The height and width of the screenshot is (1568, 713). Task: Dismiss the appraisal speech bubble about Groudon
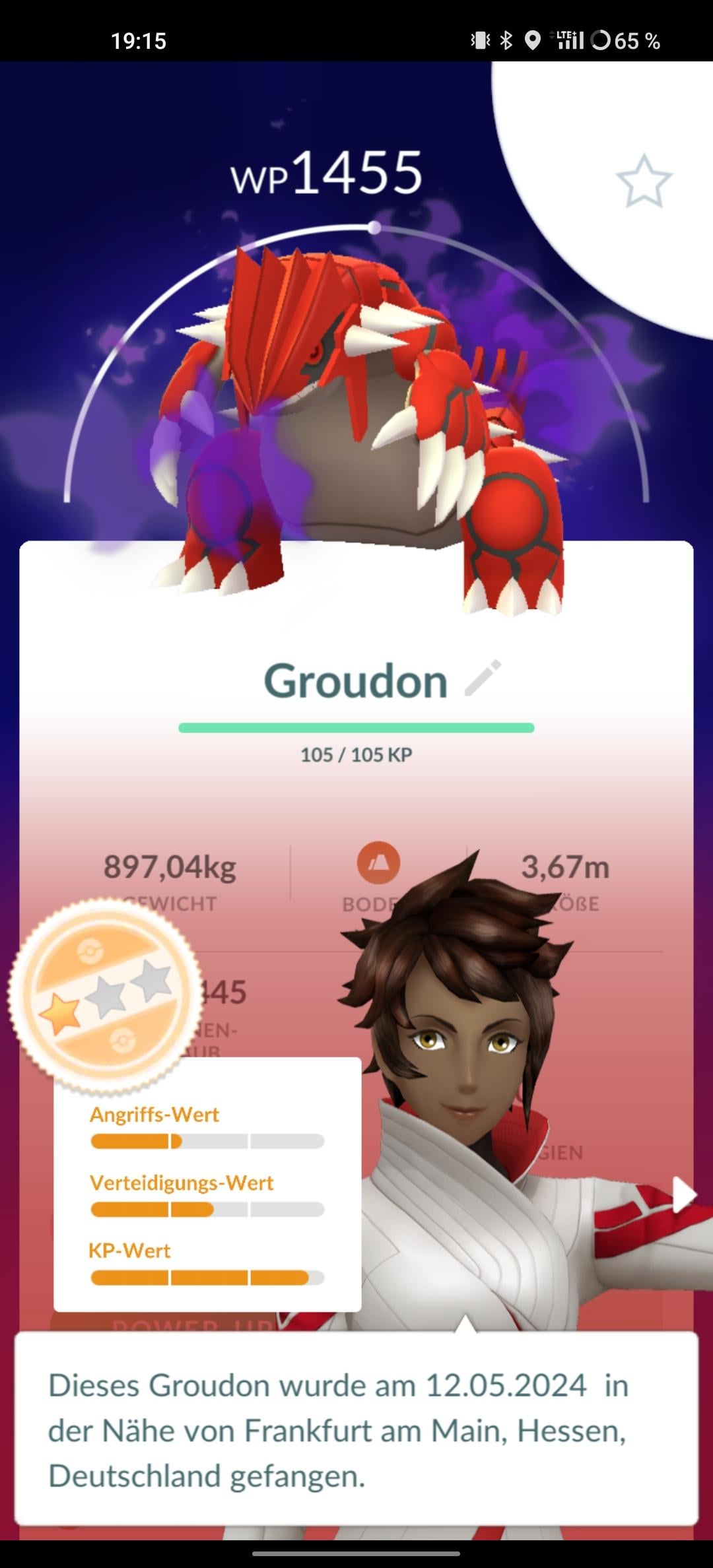pyautogui.click(x=356, y=1429)
